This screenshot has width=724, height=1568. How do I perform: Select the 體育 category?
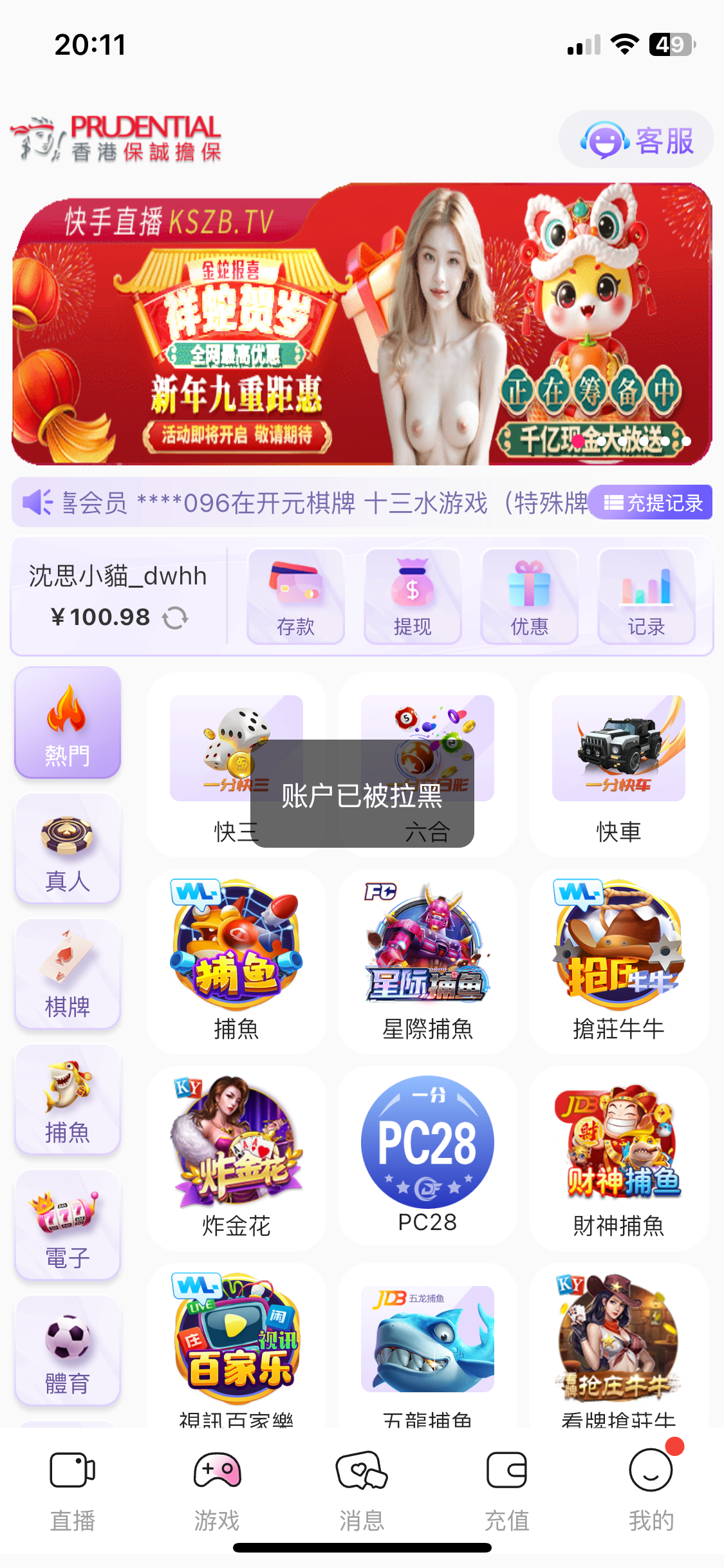point(68,1350)
